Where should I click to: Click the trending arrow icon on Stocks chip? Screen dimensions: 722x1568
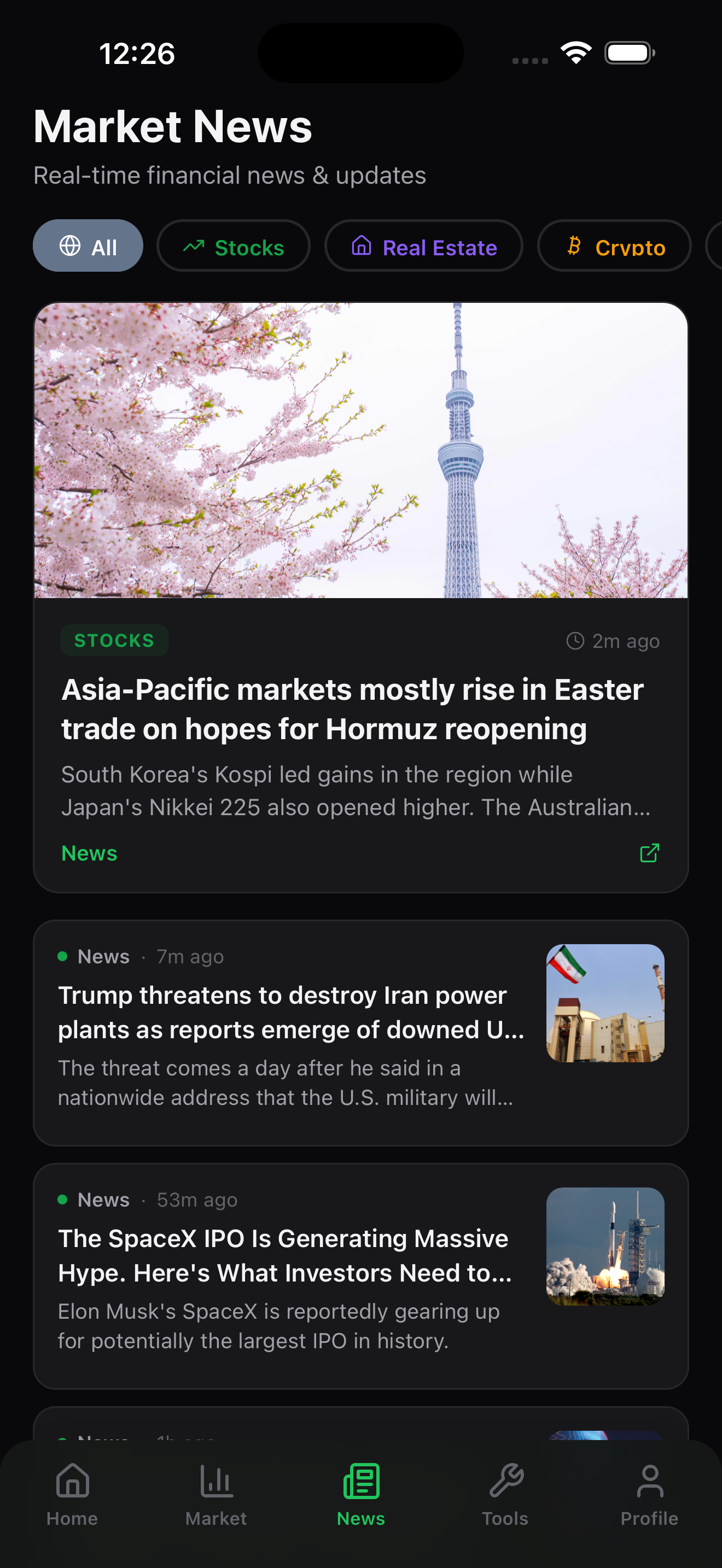pyautogui.click(x=194, y=246)
